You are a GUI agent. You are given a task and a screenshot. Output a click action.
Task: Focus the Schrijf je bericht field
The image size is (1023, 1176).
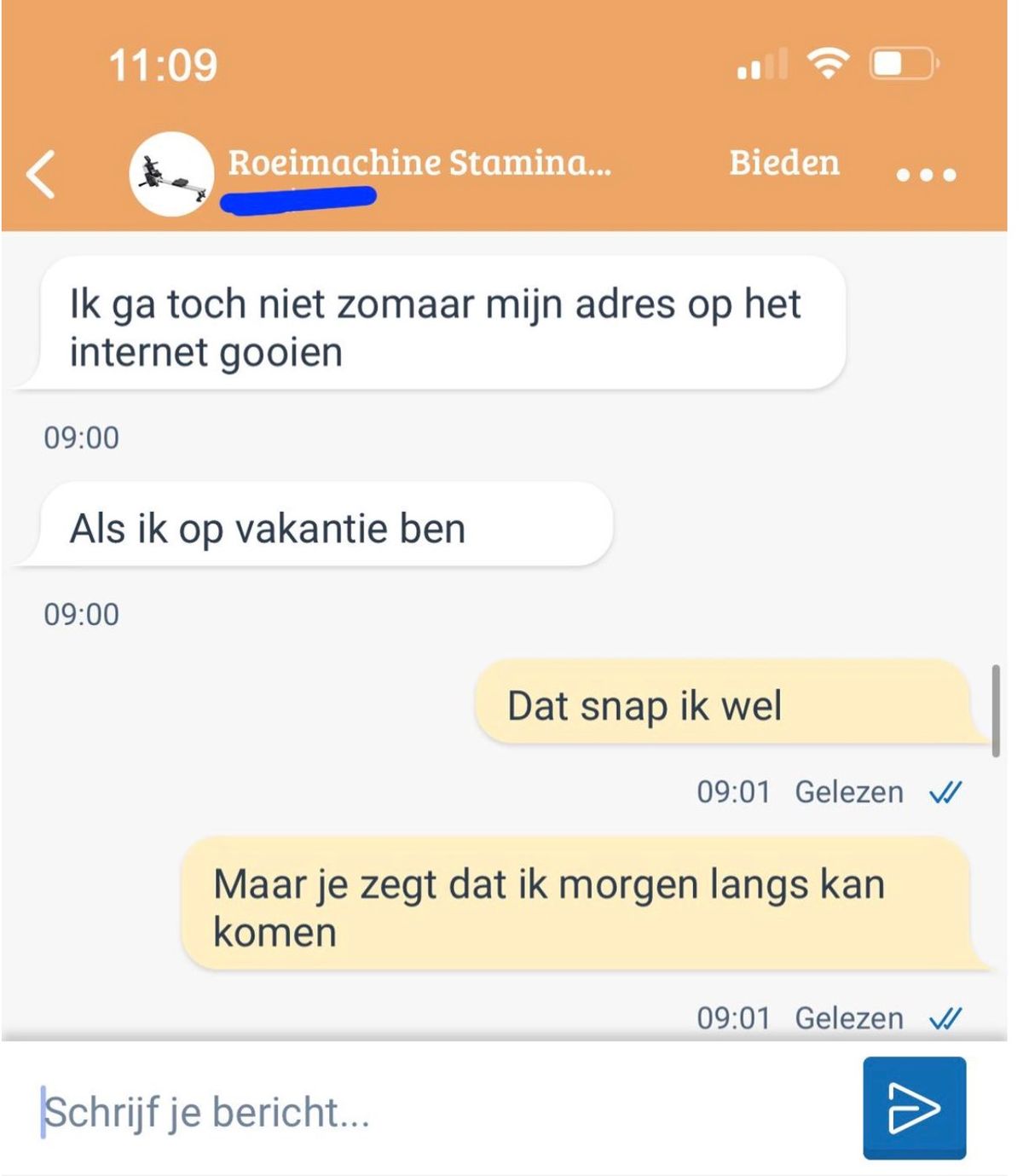coord(426,1111)
